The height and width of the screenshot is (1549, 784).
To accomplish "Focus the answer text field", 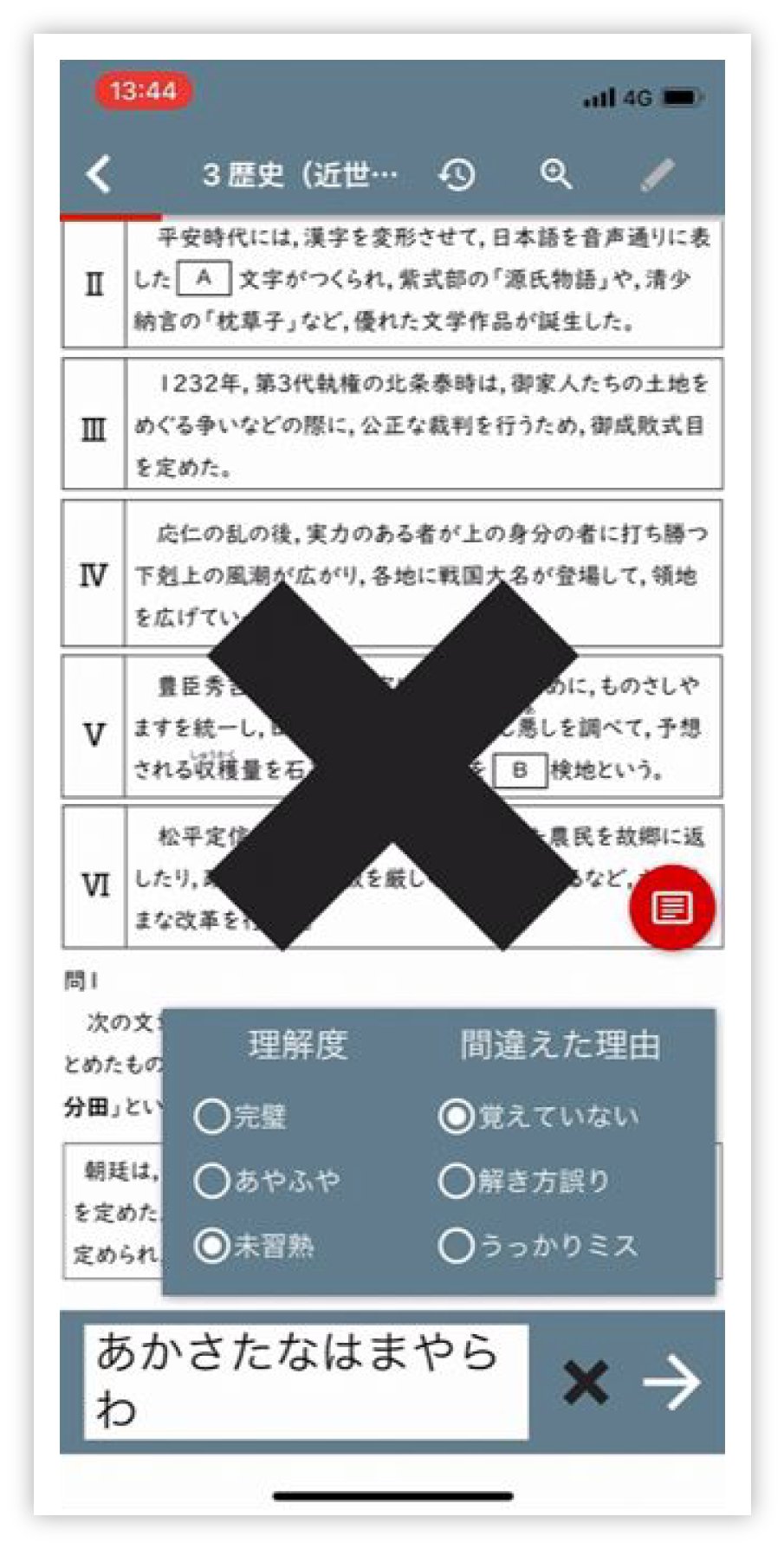I will pyautogui.click(x=306, y=1381).
